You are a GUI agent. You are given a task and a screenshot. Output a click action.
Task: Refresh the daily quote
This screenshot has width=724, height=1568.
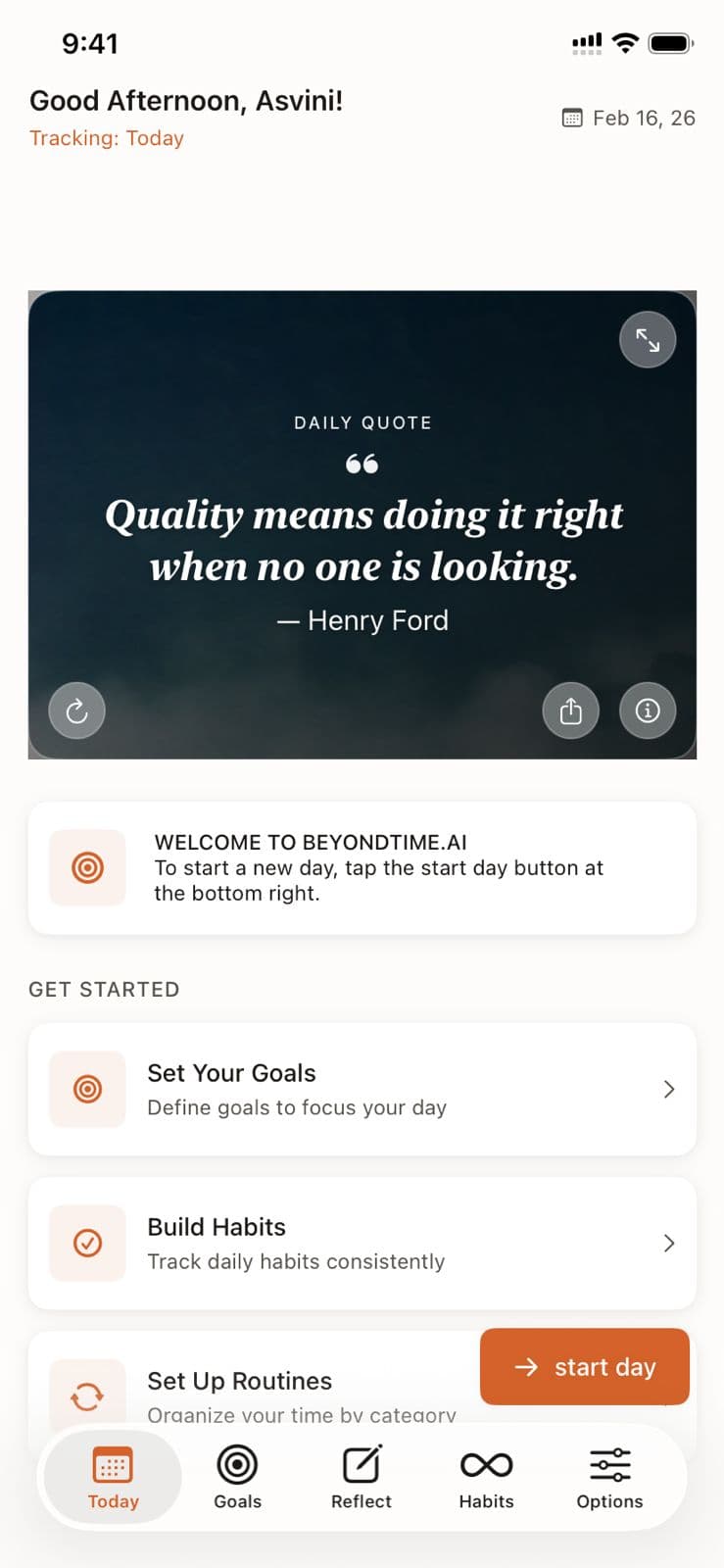[77, 710]
